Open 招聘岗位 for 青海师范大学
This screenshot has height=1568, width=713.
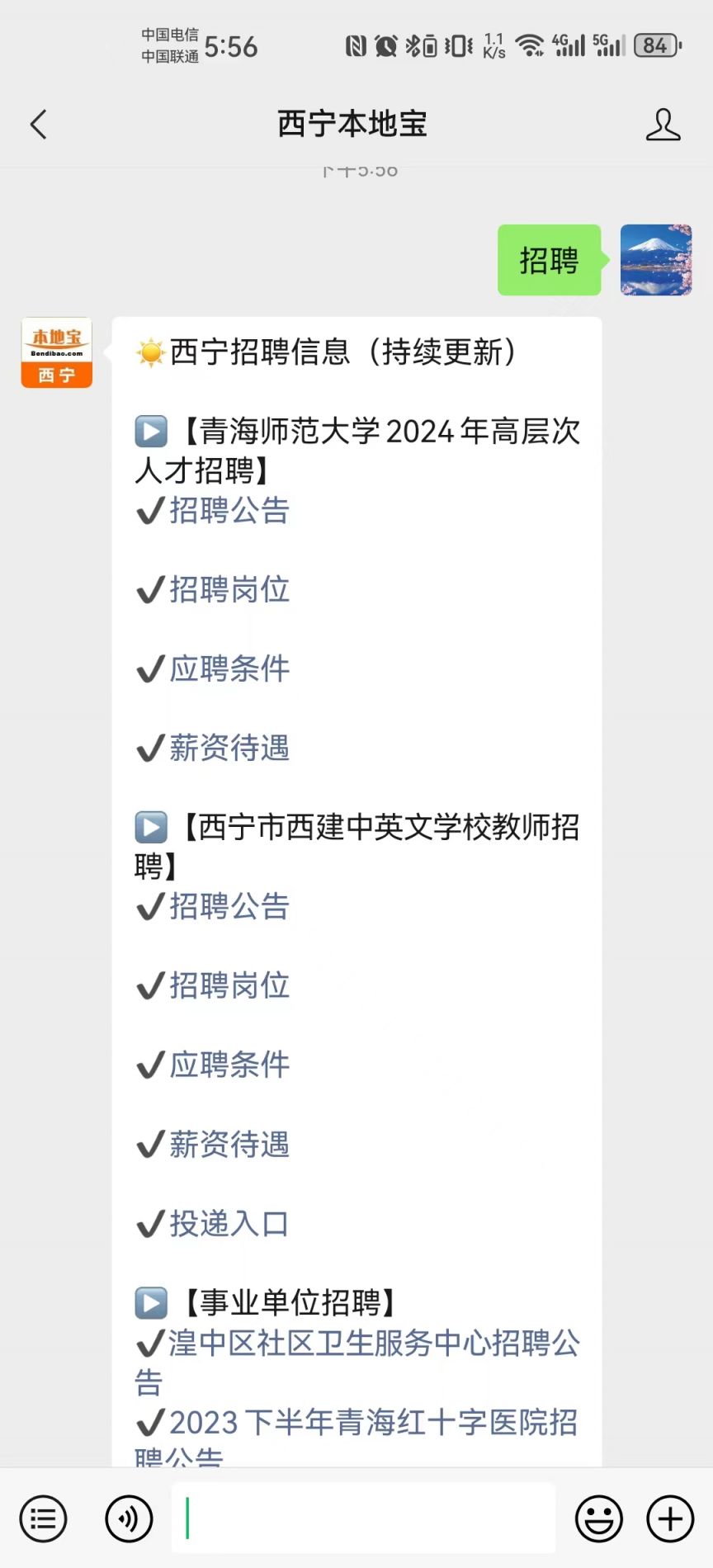coord(229,589)
